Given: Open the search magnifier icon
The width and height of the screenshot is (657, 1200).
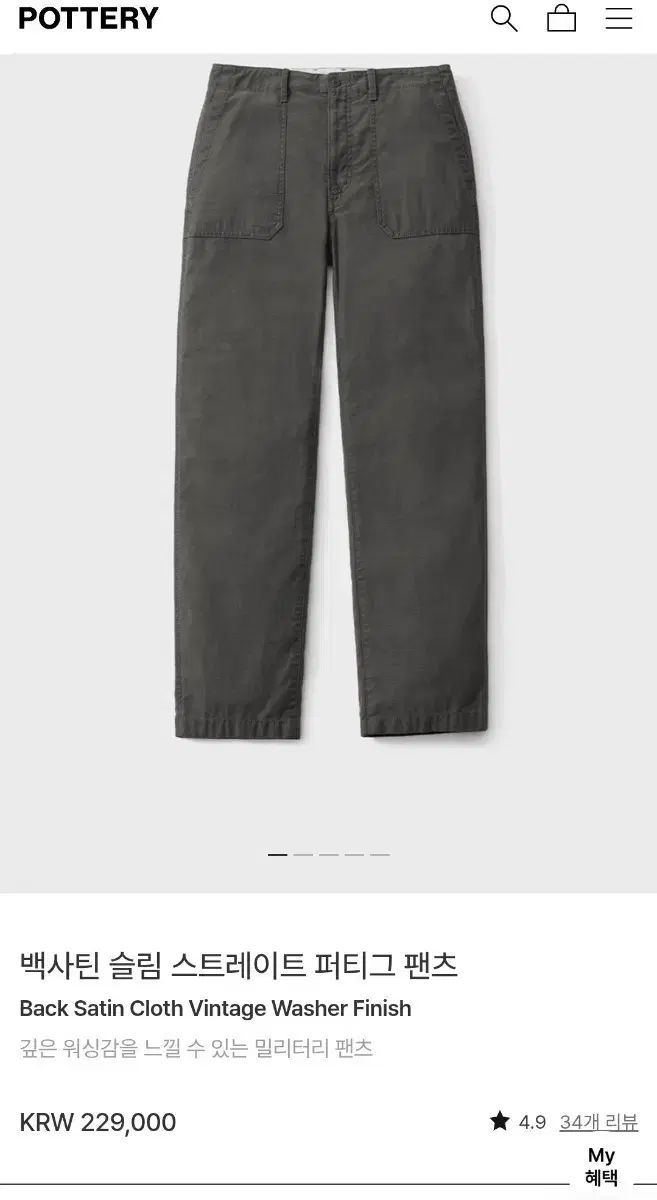Looking at the screenshot, I should [x=503, y=18].
